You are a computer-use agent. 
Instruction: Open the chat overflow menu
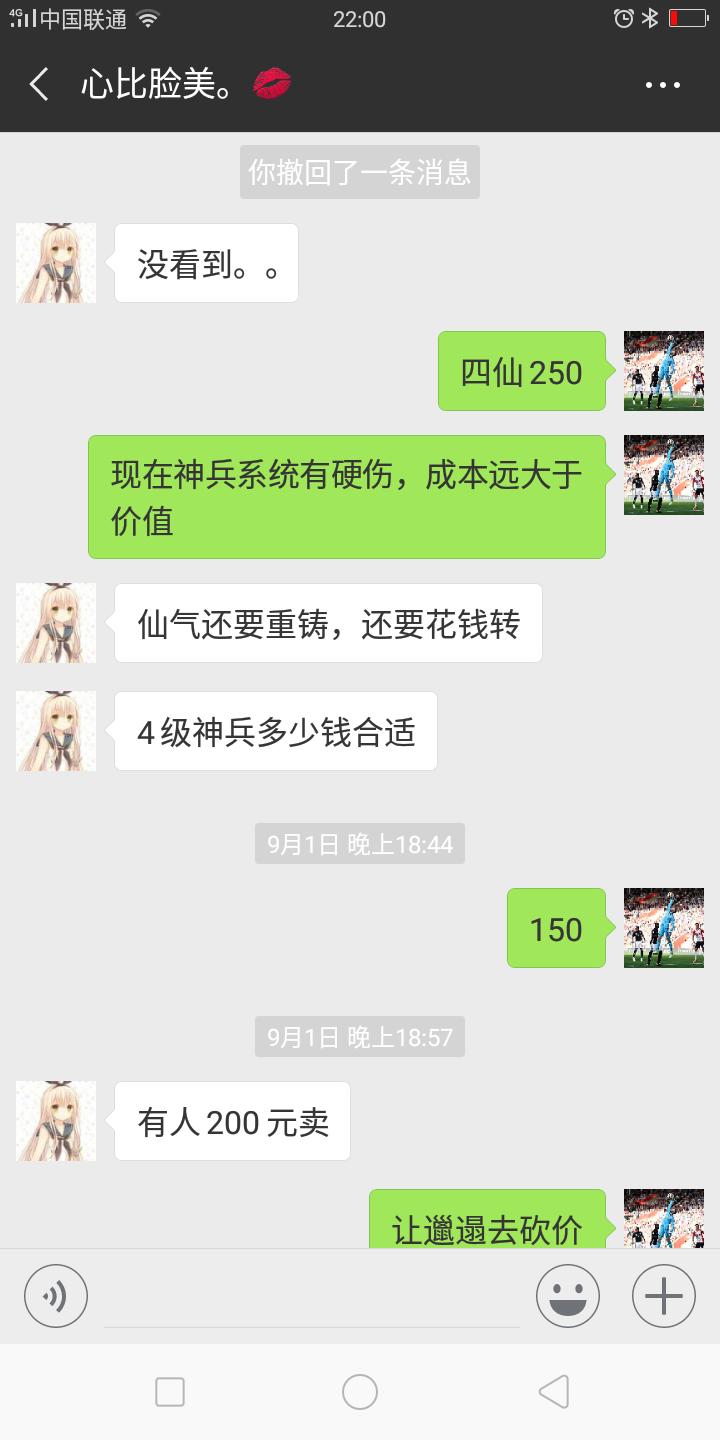(662, 85)
